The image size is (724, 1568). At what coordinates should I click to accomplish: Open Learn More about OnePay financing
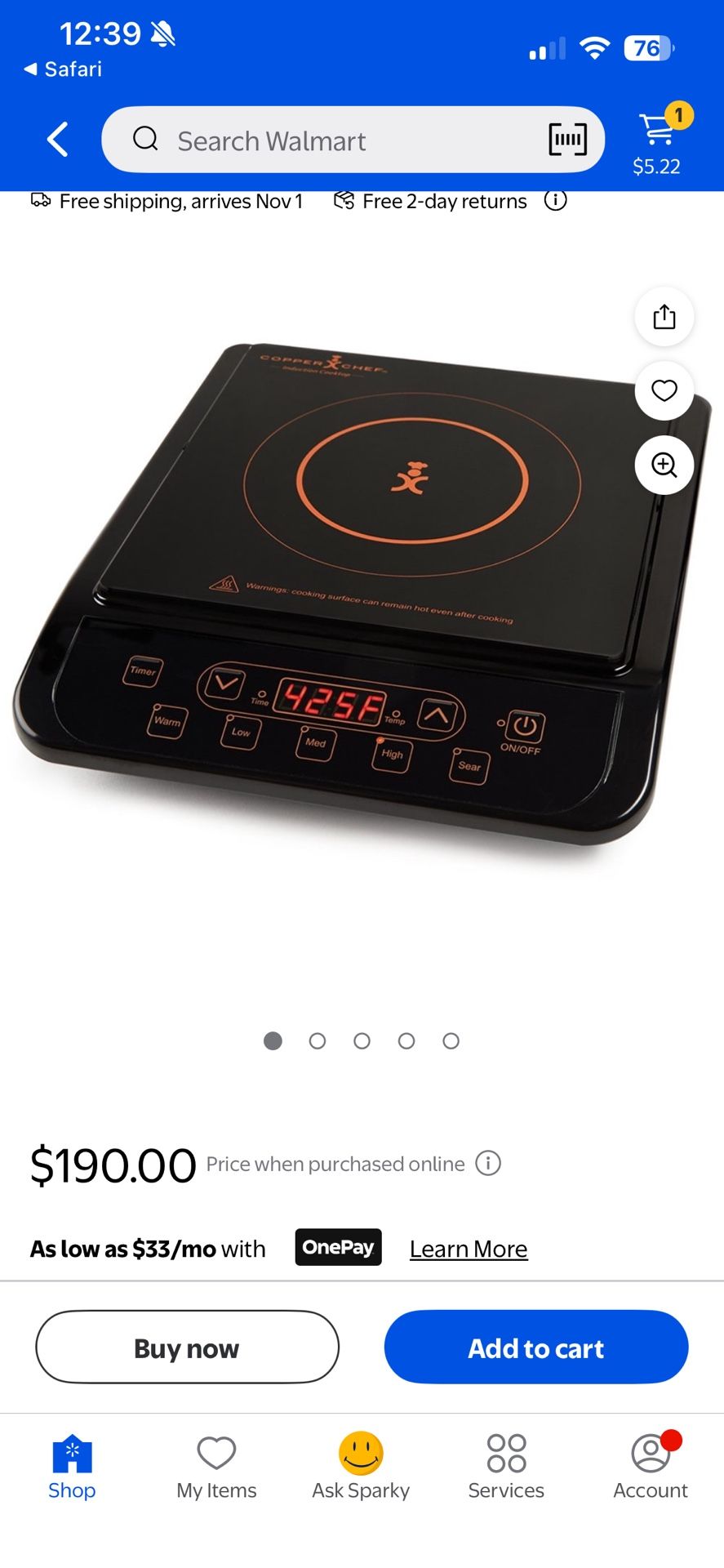[x=468, y=1248]
